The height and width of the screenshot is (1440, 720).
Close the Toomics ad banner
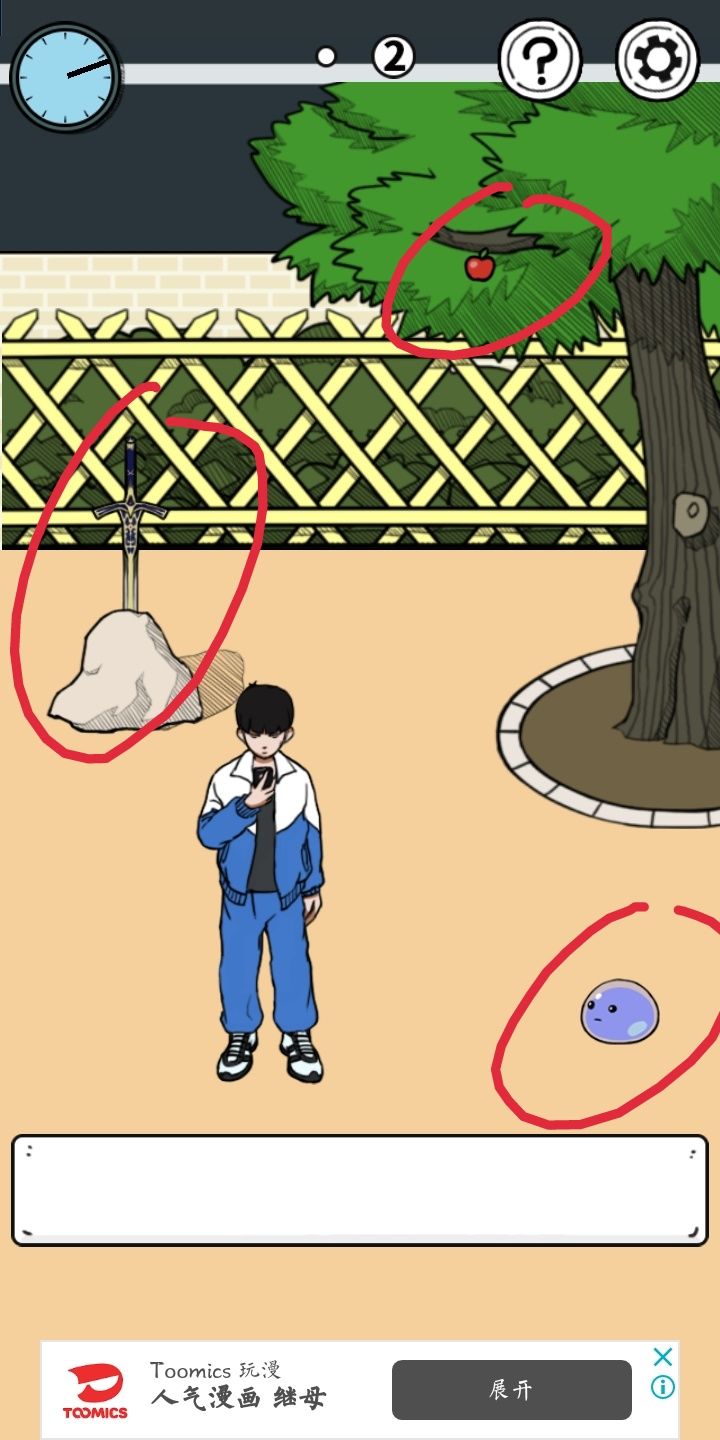click(663, 1357)
